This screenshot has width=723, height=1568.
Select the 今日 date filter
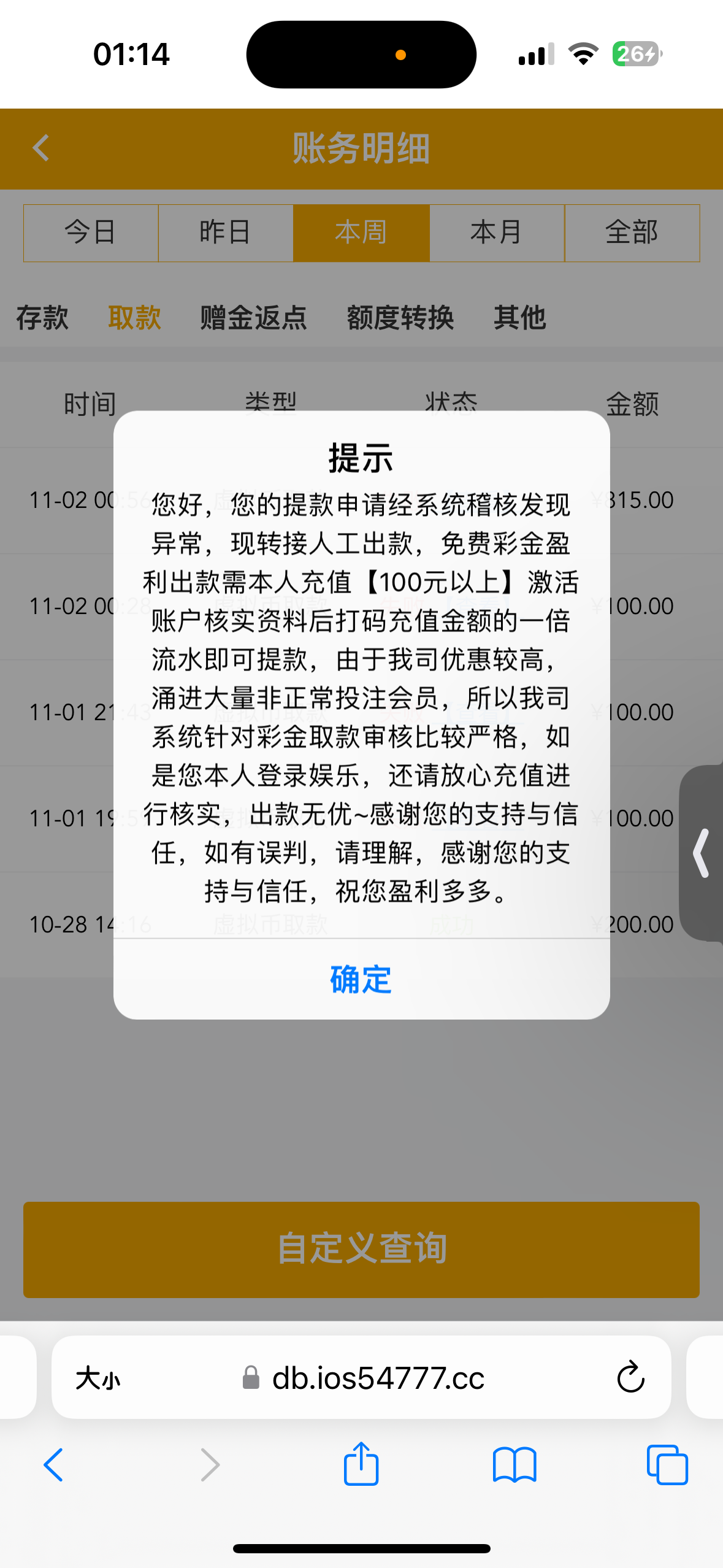[91, 233]
